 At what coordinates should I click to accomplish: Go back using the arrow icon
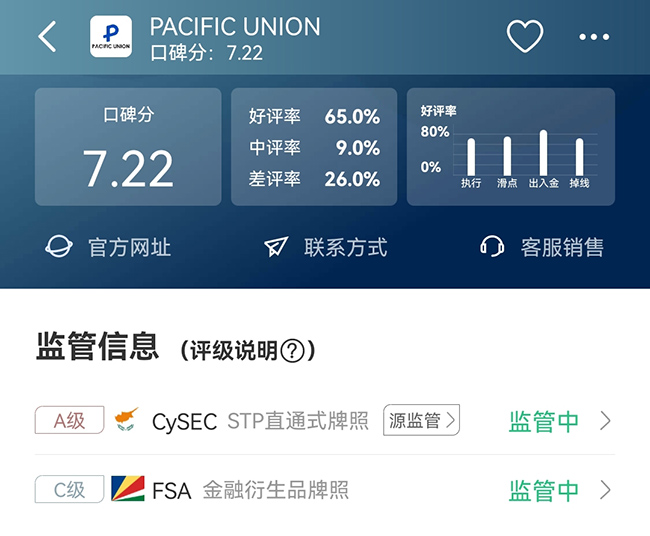pyautogui.click(x=47, y=37)
